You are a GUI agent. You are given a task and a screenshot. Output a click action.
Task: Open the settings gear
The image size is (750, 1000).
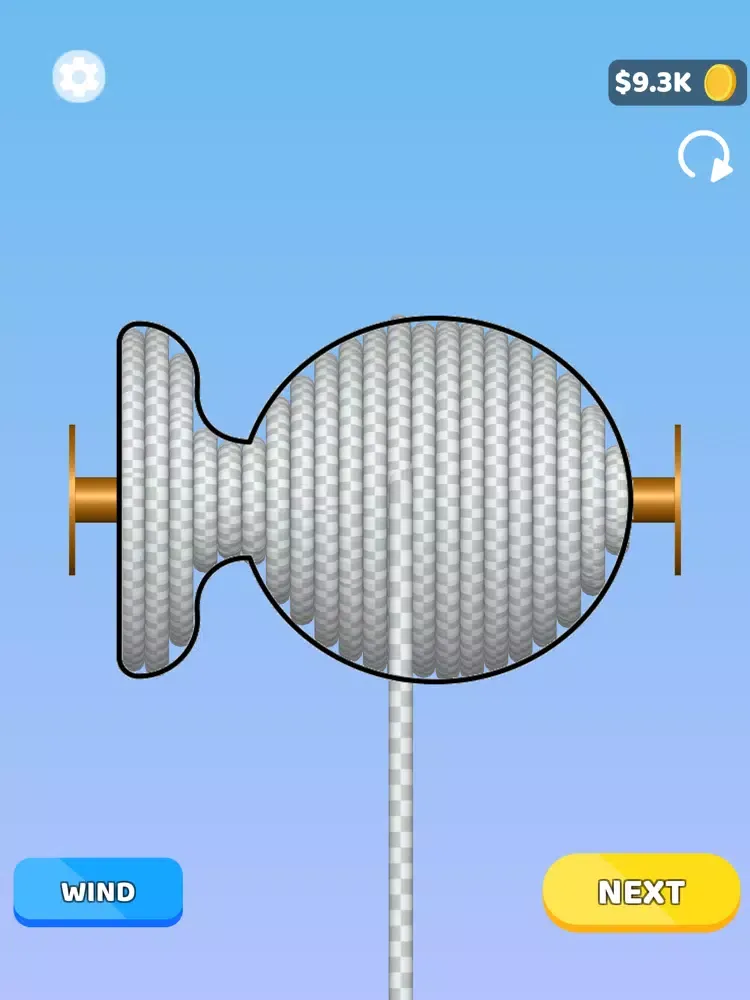(79, 76)
